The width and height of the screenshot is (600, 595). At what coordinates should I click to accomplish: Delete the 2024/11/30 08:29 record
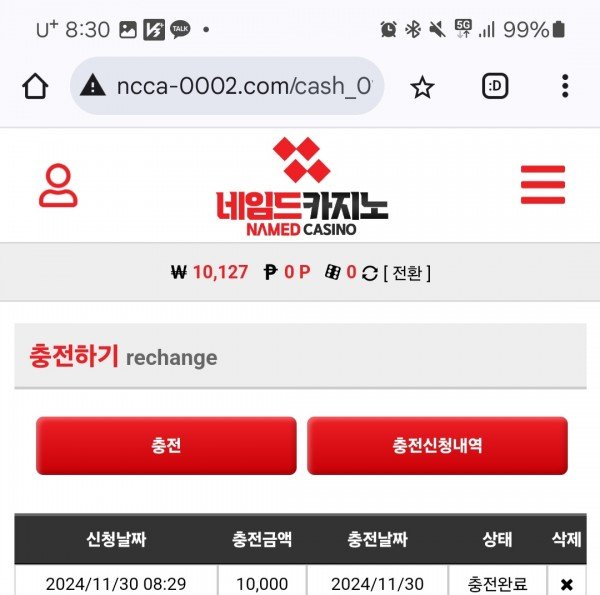pos(567,585)
